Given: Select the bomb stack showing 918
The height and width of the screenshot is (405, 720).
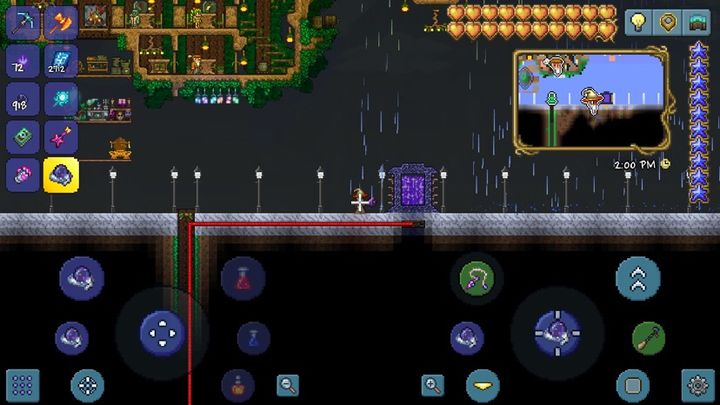Looking at the screenshot, I should (22, 99).
